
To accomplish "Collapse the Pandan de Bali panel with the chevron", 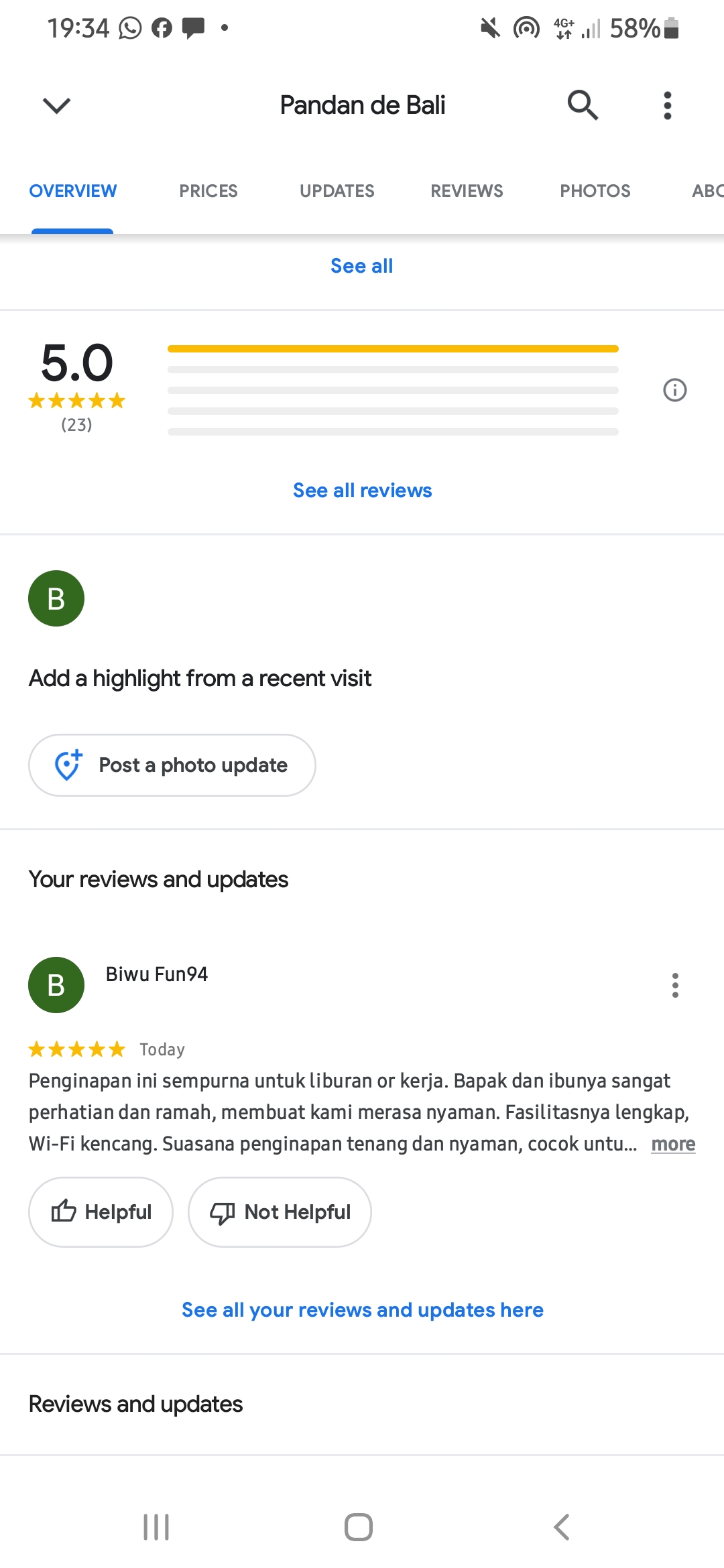I will (x=56, y=105).
